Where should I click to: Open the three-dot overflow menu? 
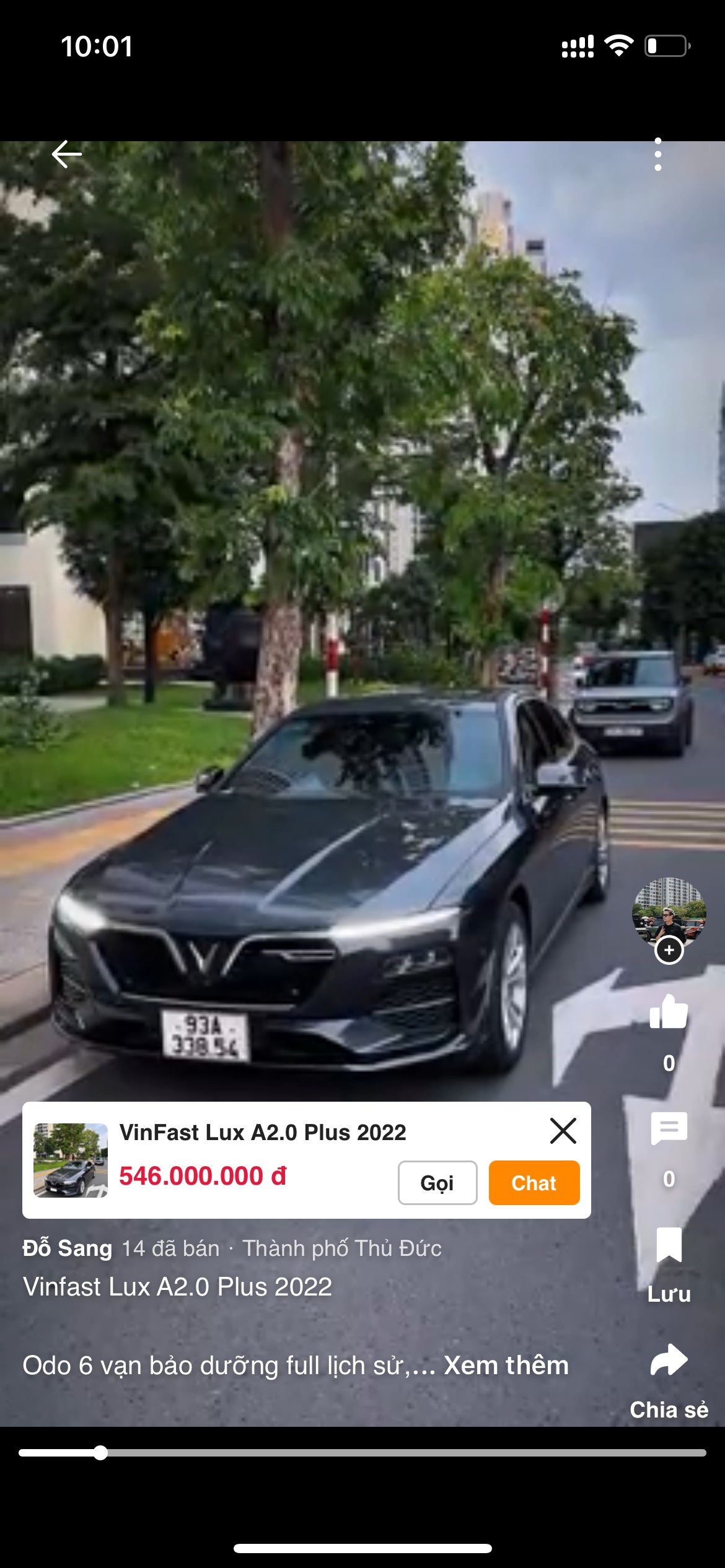pyautogui.click(x=658, y=154)
